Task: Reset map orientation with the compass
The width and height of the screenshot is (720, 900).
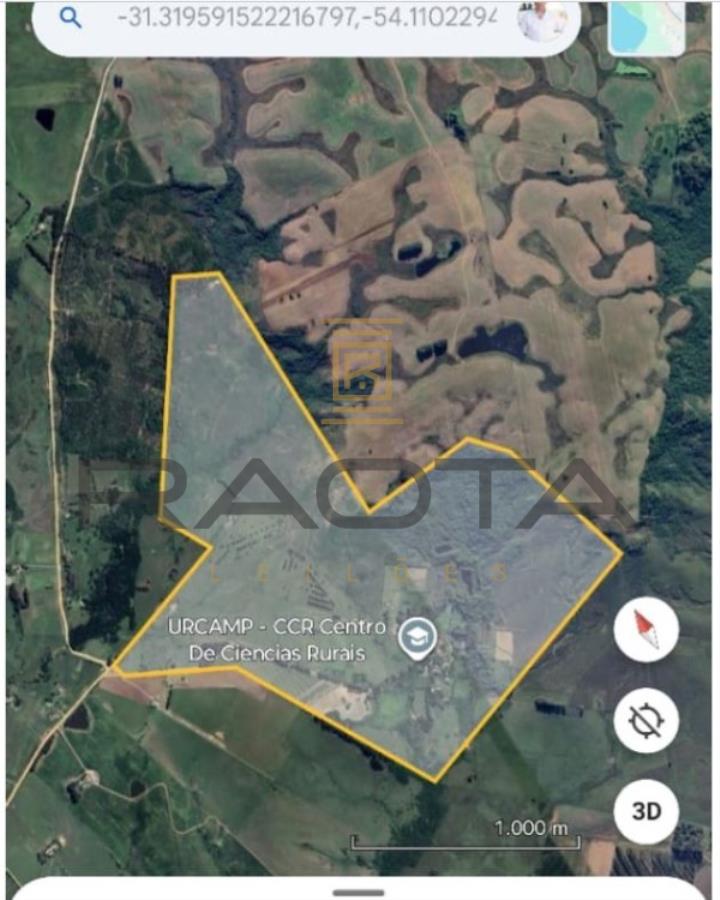Action: [646, 629]
